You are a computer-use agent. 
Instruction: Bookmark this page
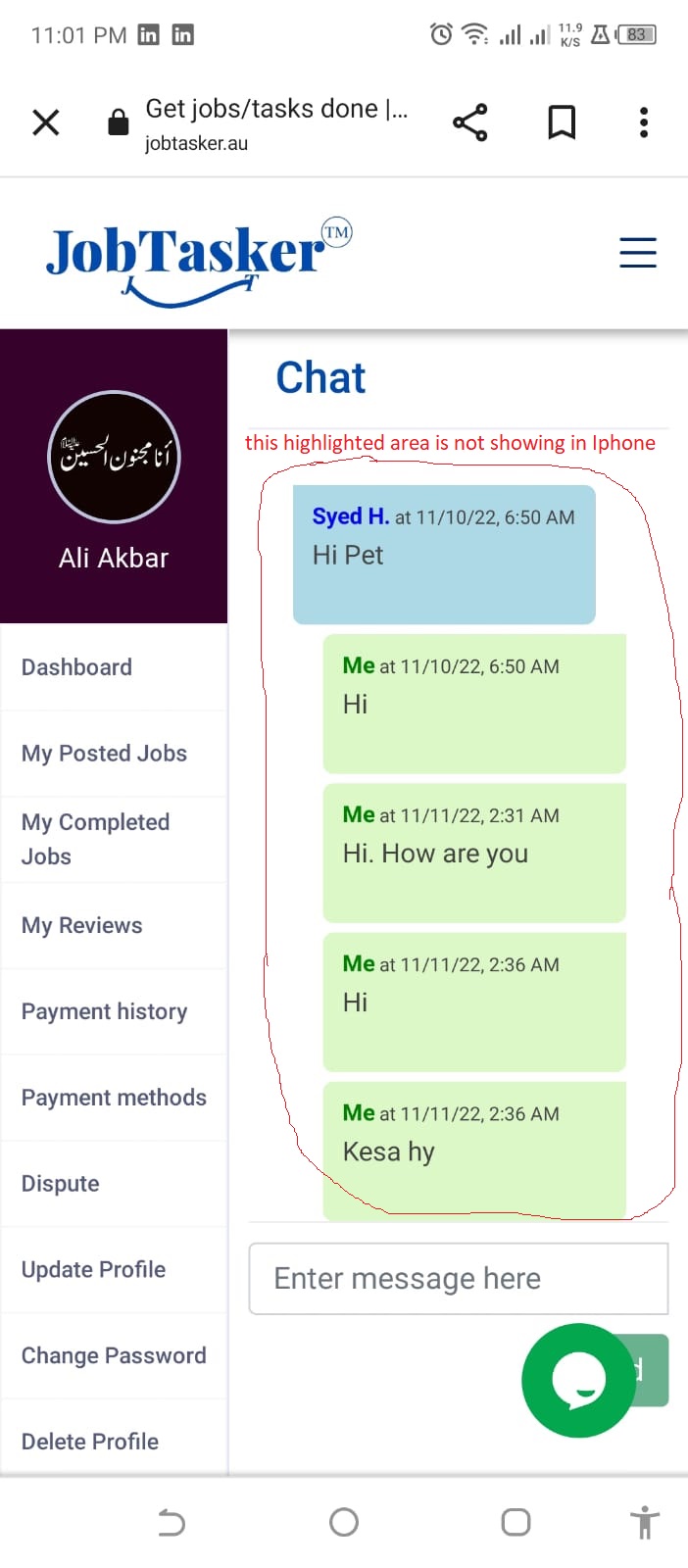562,122
